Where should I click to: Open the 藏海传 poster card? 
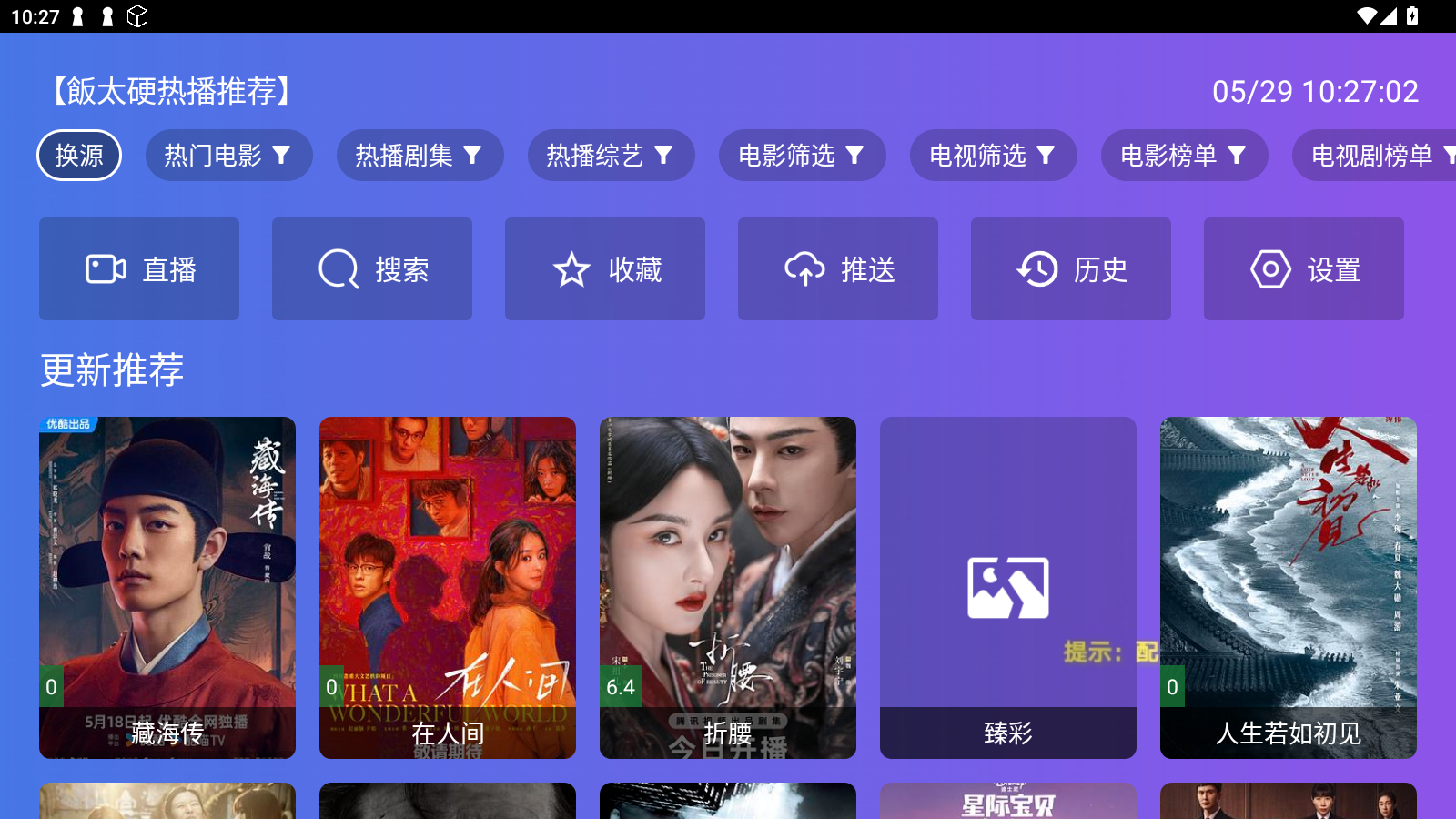coord(167,587)
